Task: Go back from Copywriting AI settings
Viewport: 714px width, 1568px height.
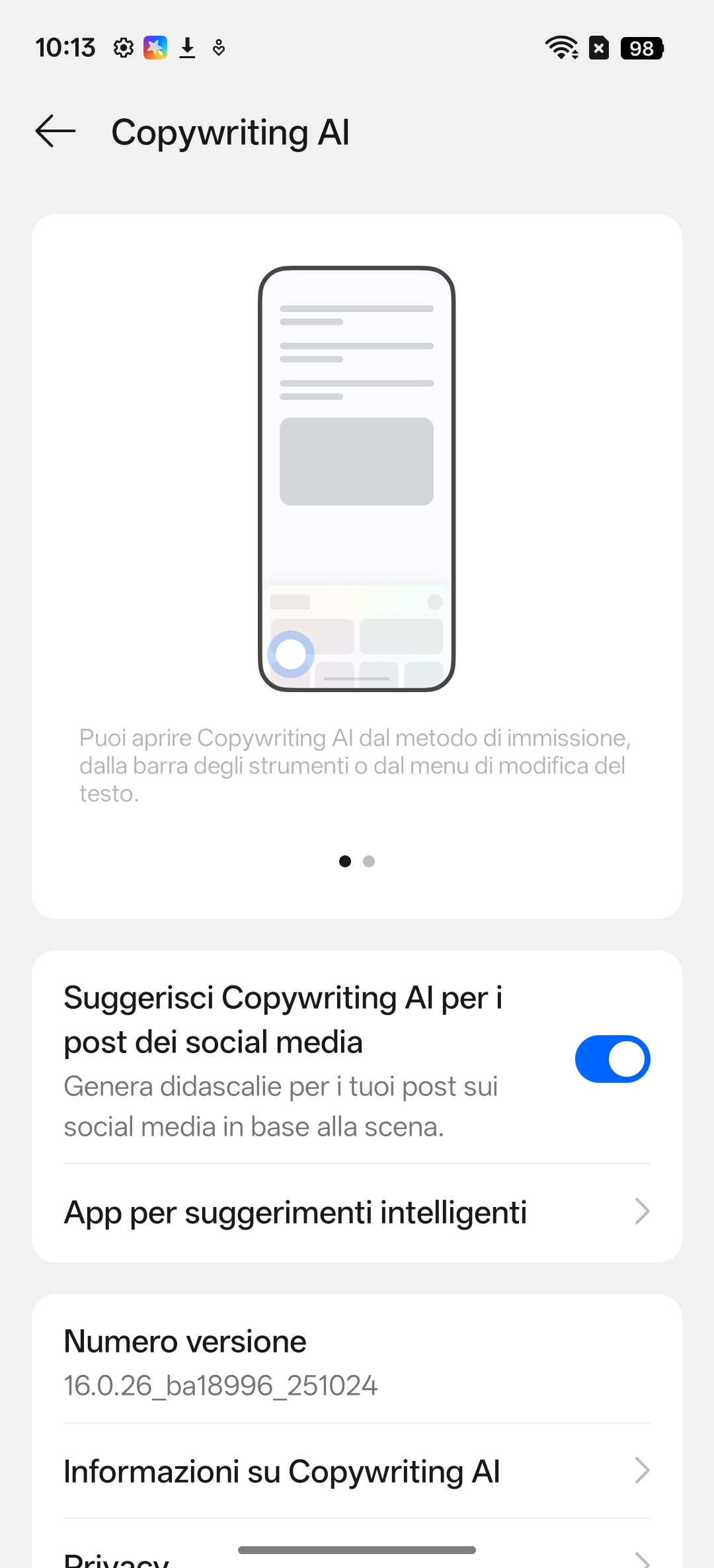Action: pos(56,132)
